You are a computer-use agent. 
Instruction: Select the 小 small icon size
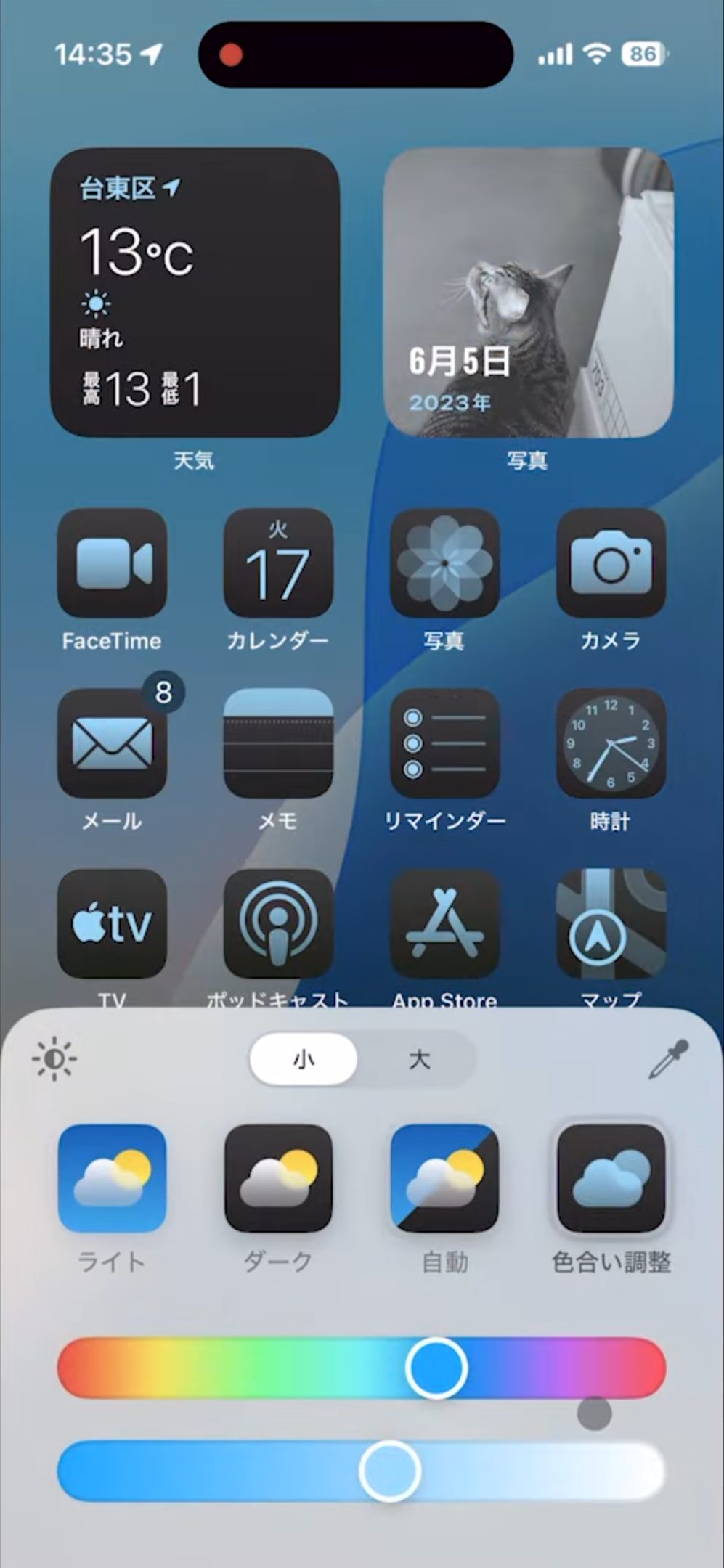pos(304,1059)
